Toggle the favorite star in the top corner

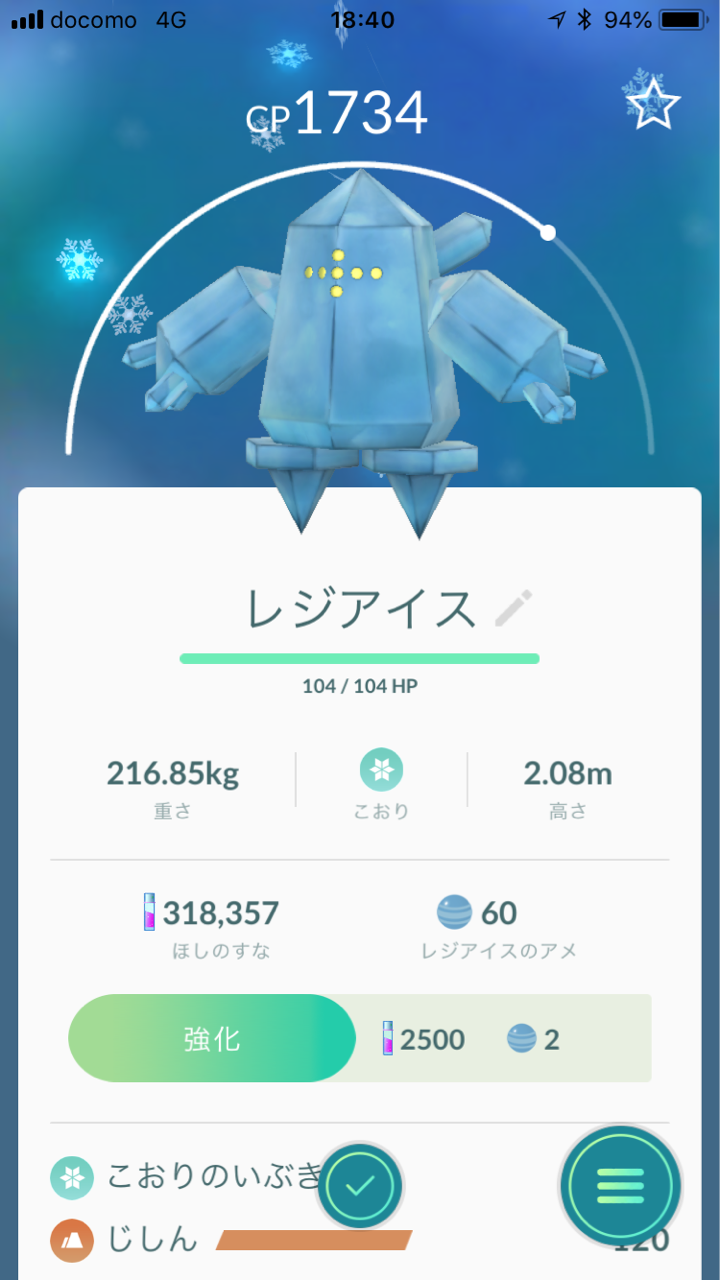[x=655, y=105]
